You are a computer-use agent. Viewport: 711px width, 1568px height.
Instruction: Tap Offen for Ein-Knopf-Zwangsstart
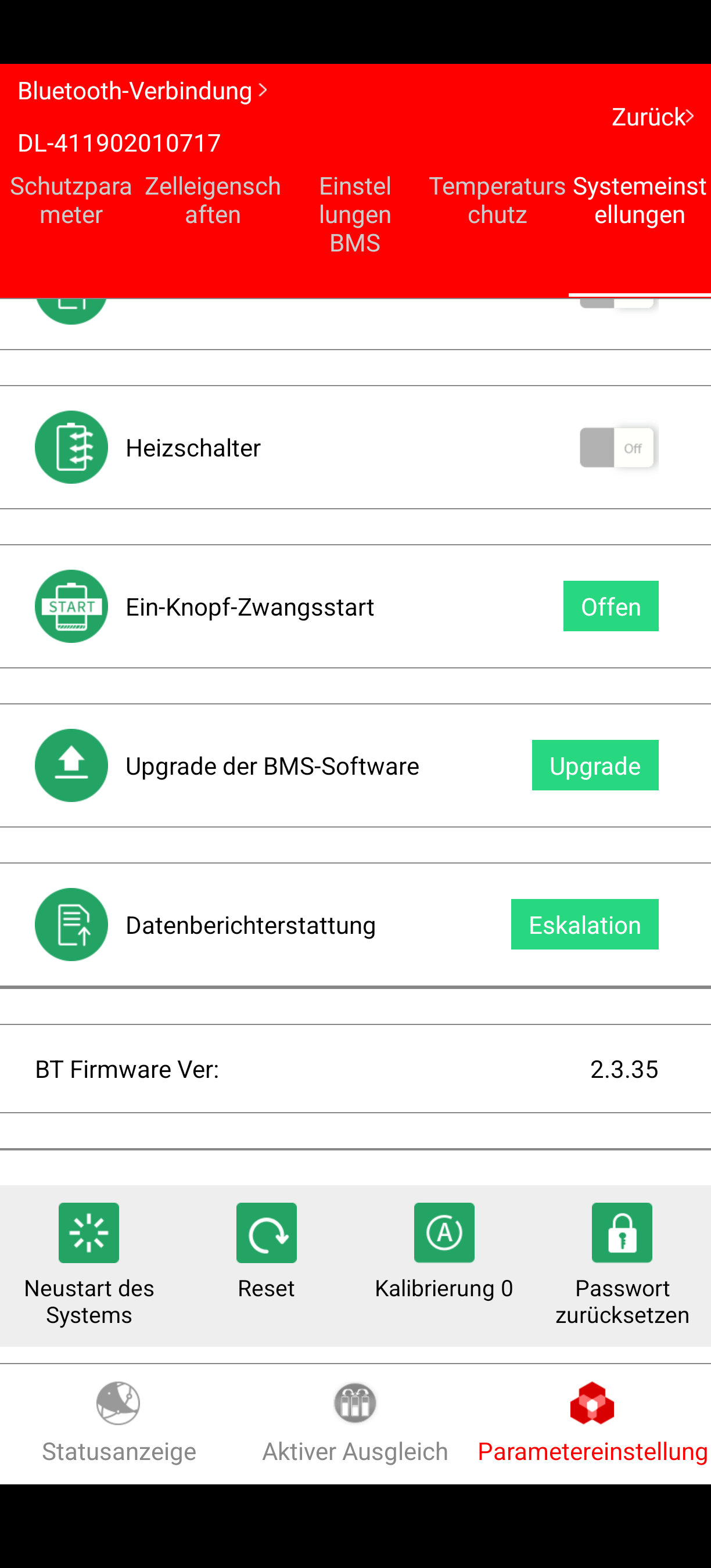pos(611,606)
